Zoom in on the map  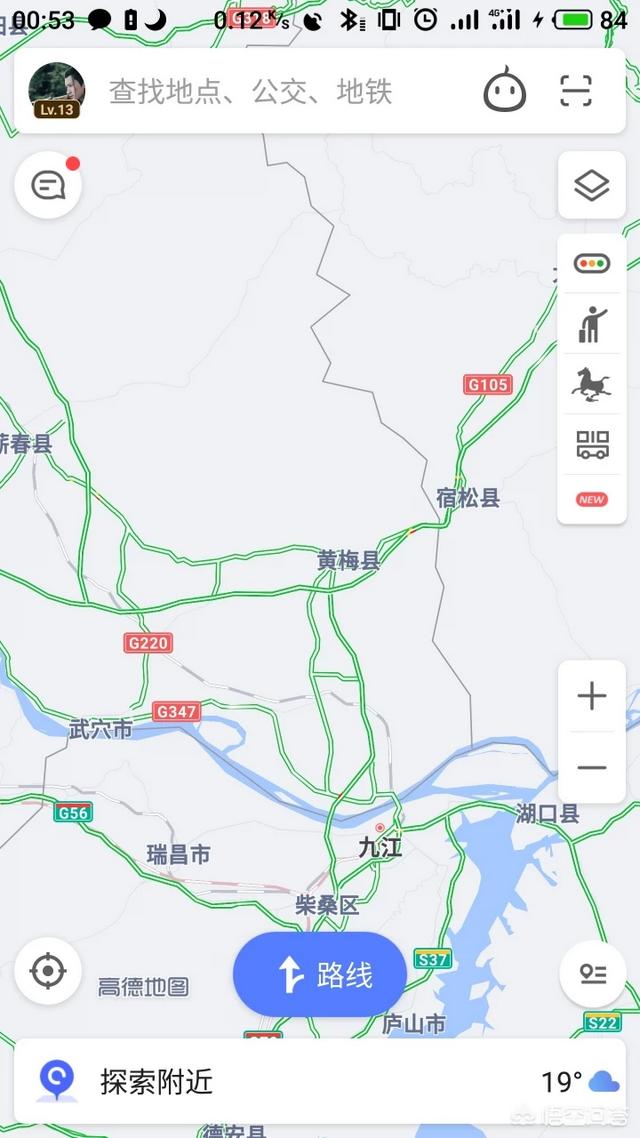tap(592, 696)
